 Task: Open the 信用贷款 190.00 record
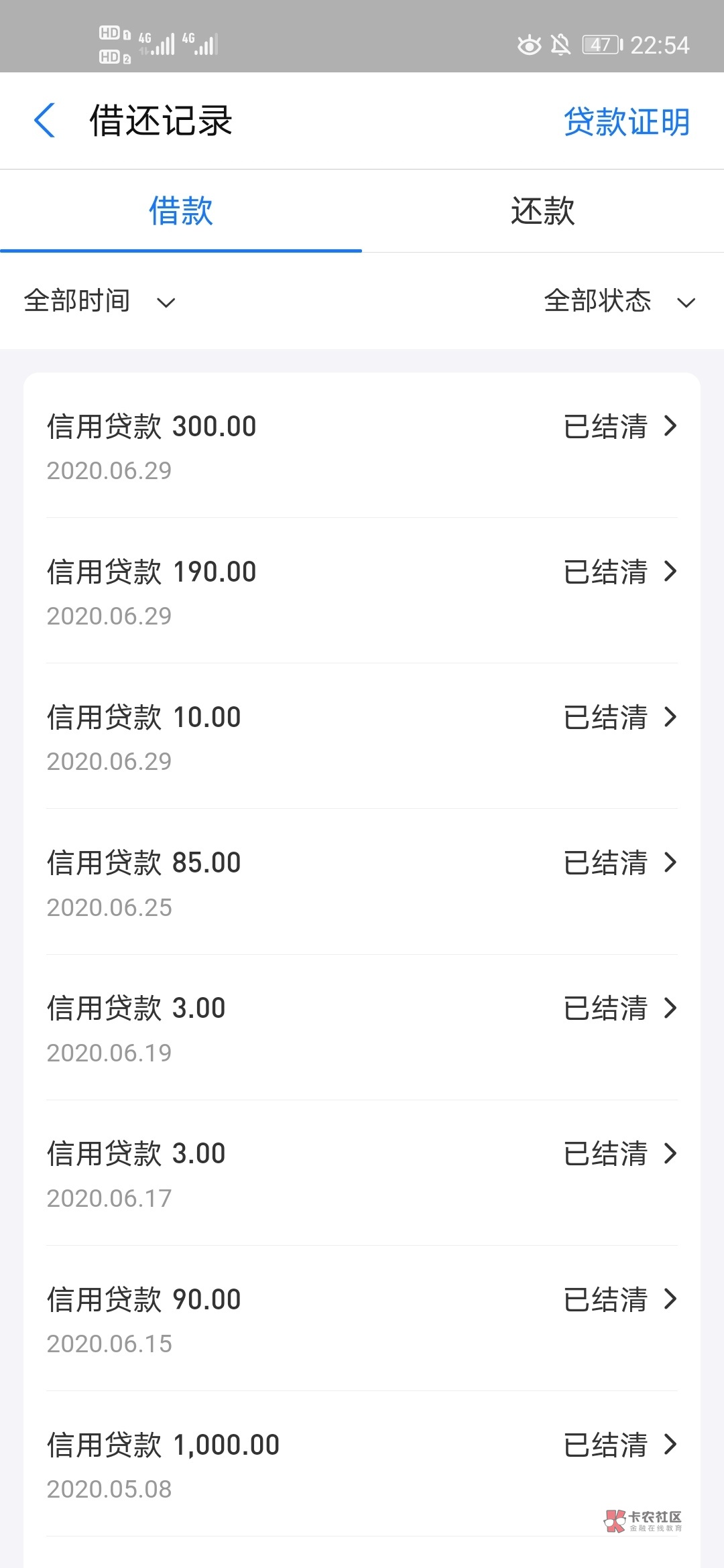pyautogui.click(x=362, y=591)
